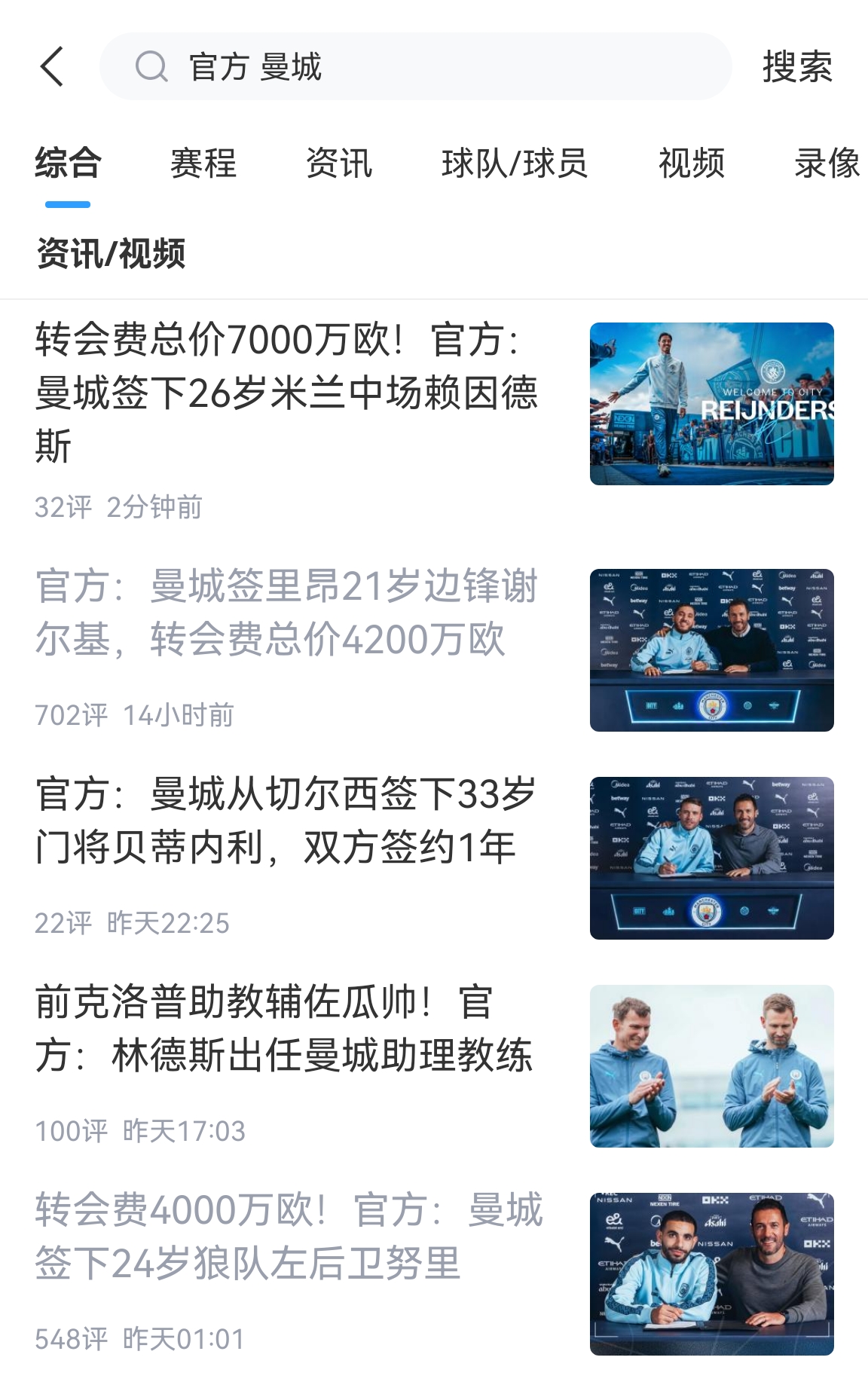Open the 门将贝蒂内利 signing article

[286, 821]
